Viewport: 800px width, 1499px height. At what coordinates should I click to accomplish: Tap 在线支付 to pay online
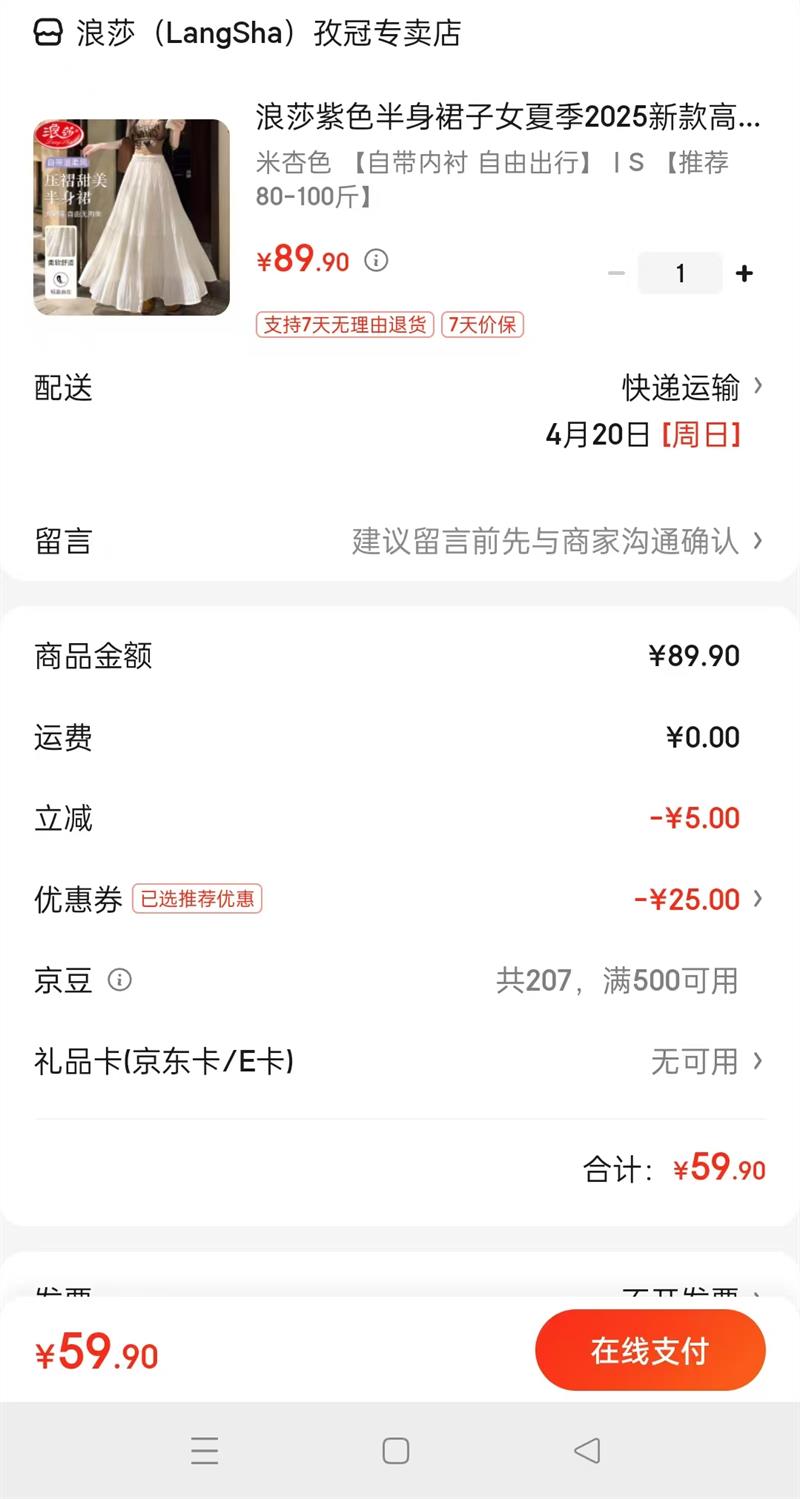coord(650,1350)
